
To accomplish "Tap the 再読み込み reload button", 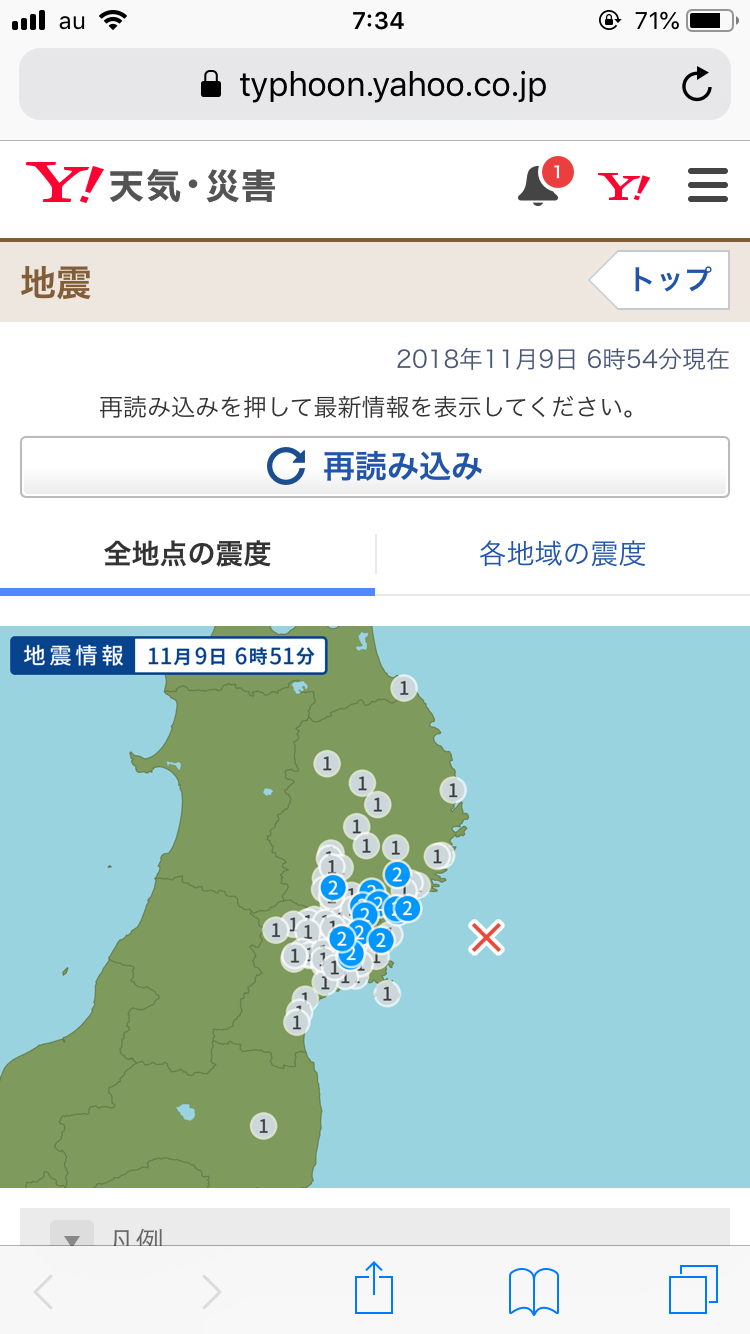I will (375, 466).
